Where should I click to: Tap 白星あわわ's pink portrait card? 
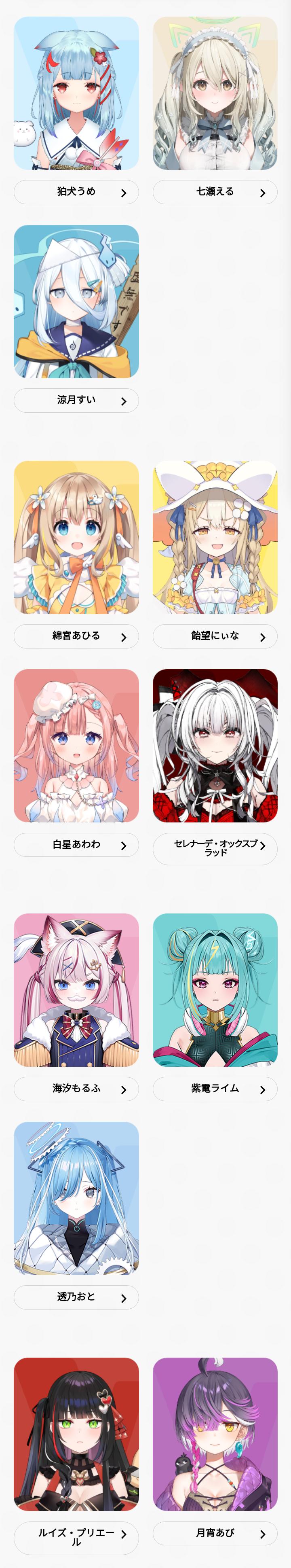(x=76, y=746)
